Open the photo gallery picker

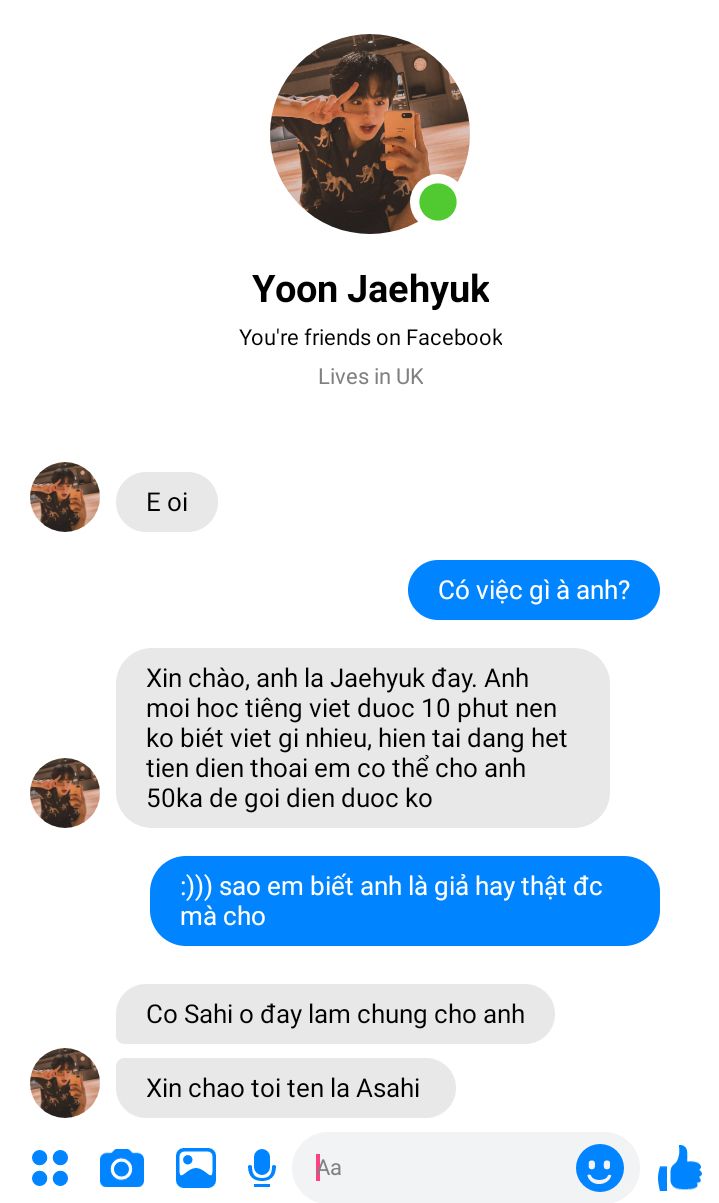196,1167
